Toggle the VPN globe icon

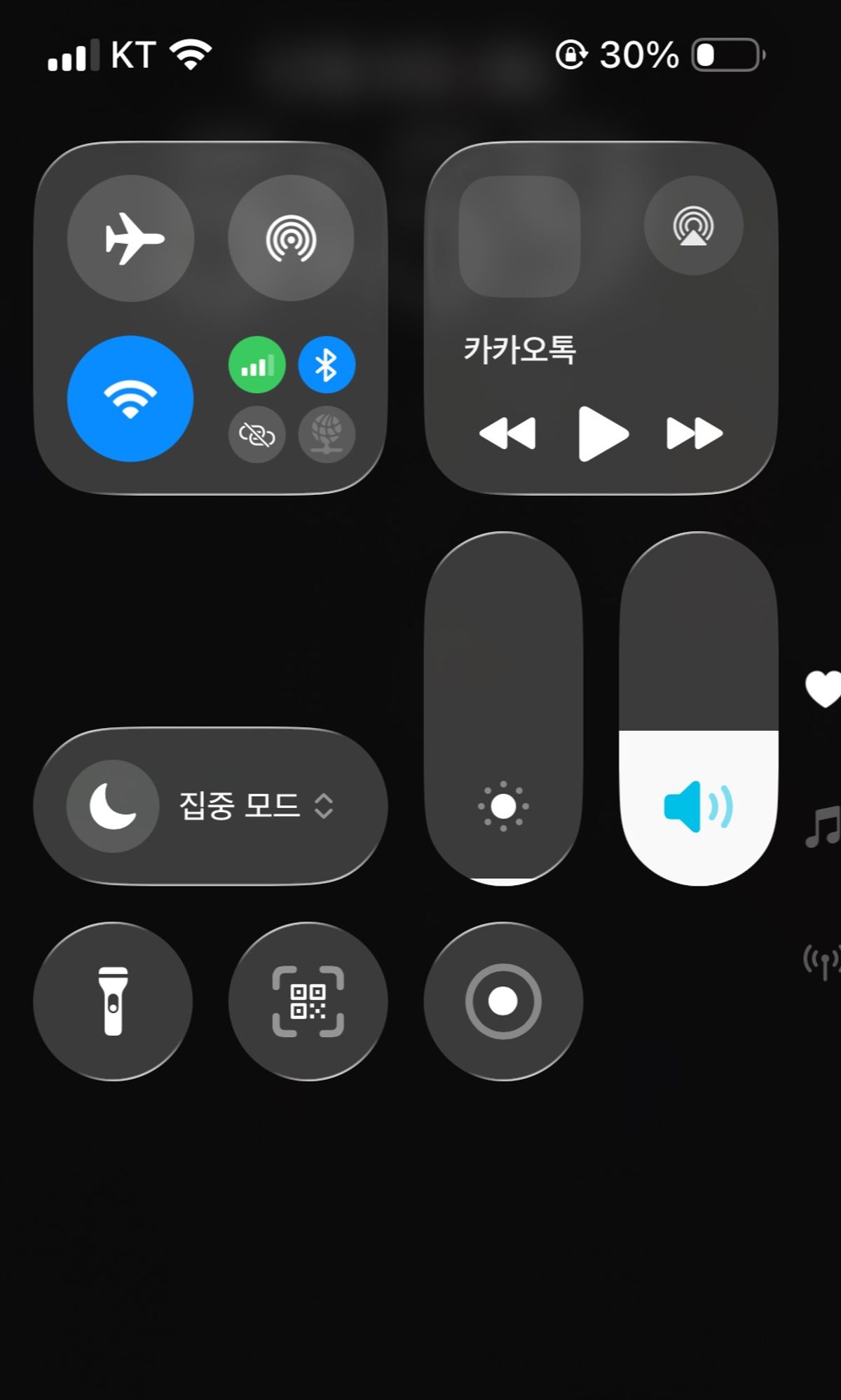(327, 434)
